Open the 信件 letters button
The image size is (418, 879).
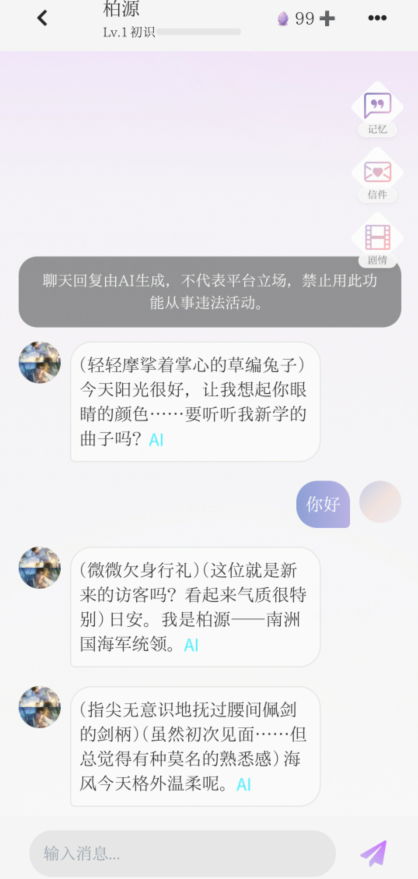[x=377, y=175]
